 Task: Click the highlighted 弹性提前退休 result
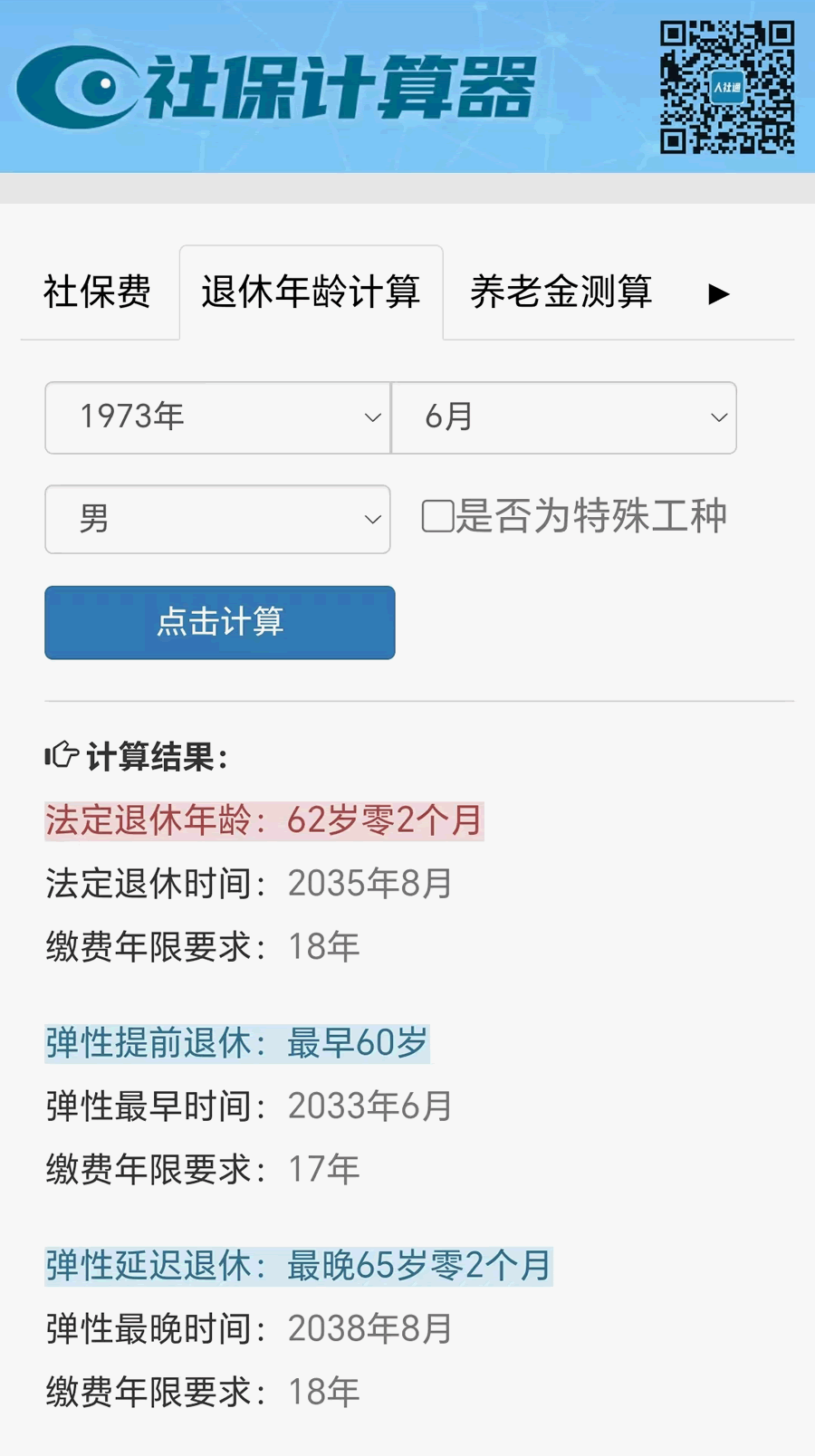pyautogui.click(x=237, y=1042)
